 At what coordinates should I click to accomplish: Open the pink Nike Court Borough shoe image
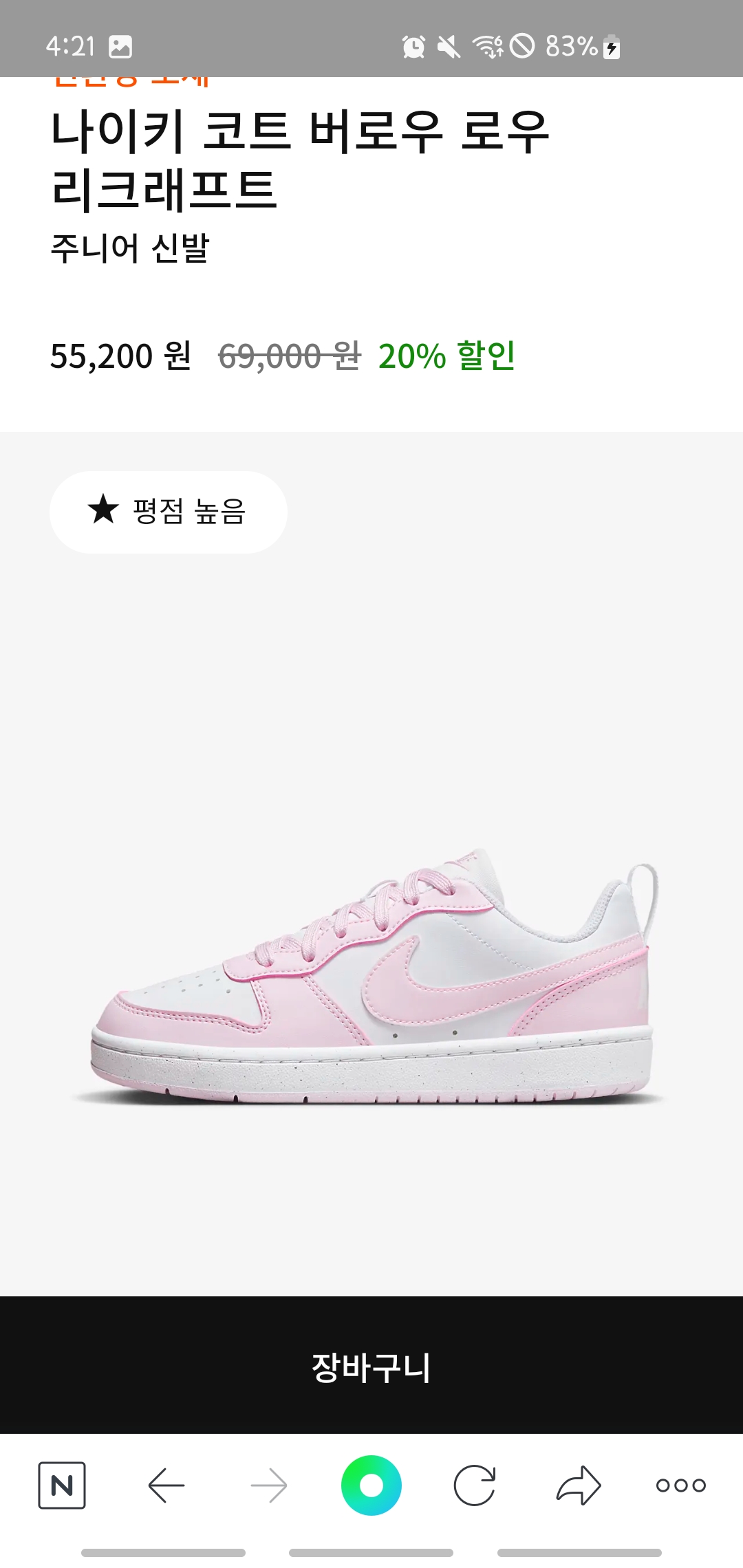click(x=371, y=977)
